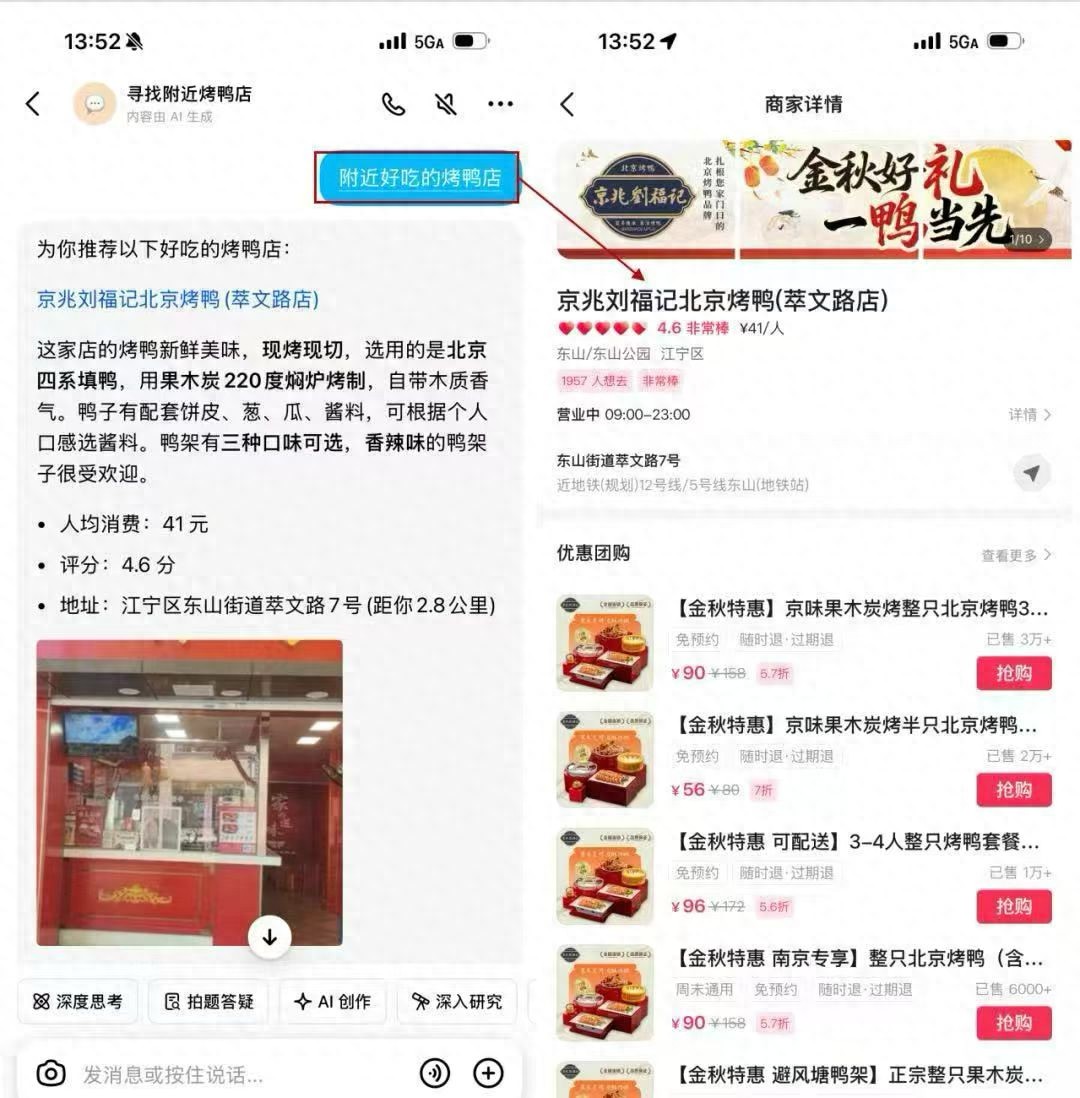This screenshot has width=1080, height=1098.
Task: Tap the plus icon to add attachments
Action: click(x=487, y=1074)
